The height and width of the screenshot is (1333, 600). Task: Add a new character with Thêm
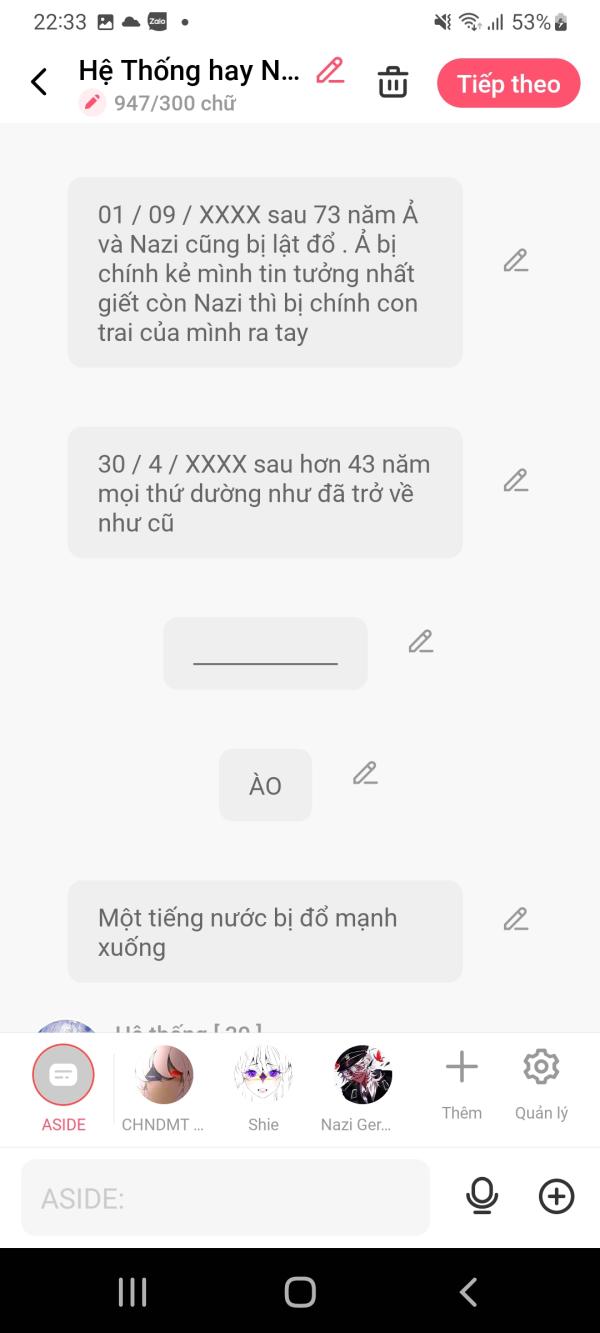click(x=462, y=1084)
